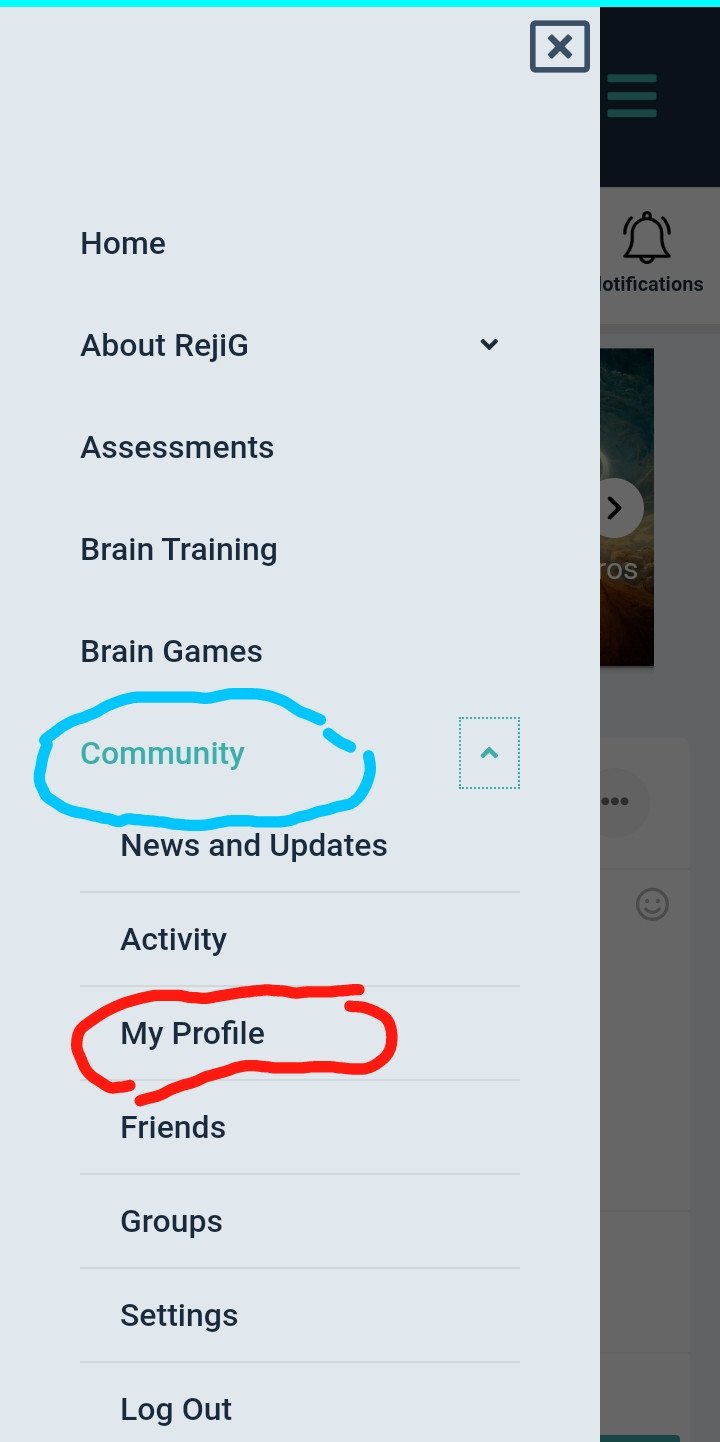The height and width of the screenshot is (1442, 720).
Task: Tap Log Out
Action: click(176, 1409)
